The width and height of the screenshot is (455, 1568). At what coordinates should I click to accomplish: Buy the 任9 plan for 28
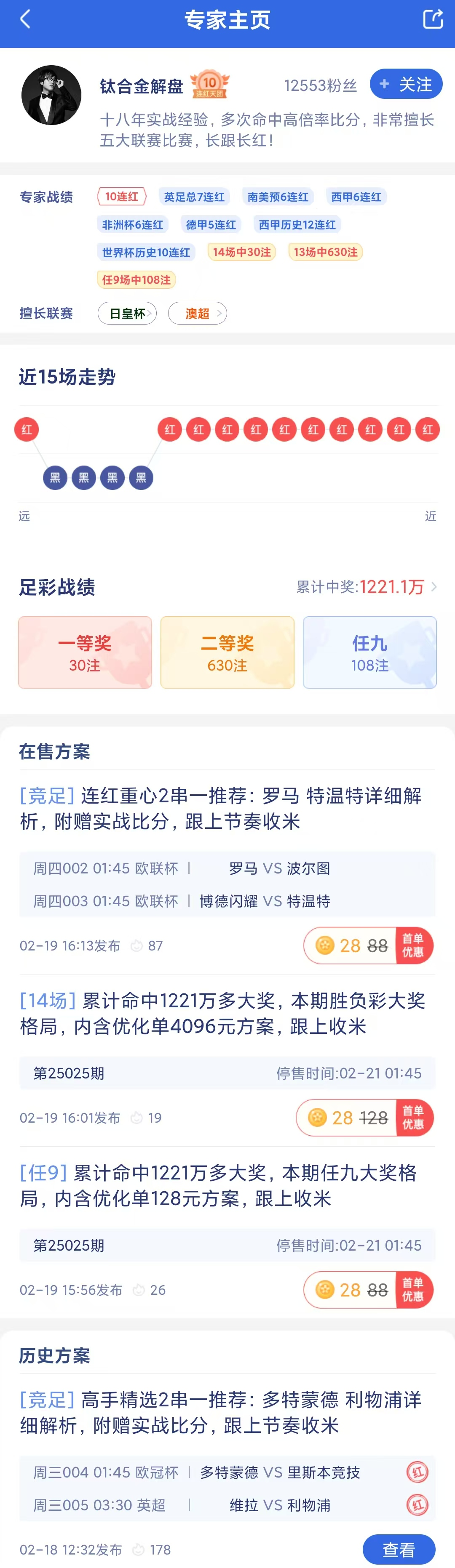tap(368, 1290)
